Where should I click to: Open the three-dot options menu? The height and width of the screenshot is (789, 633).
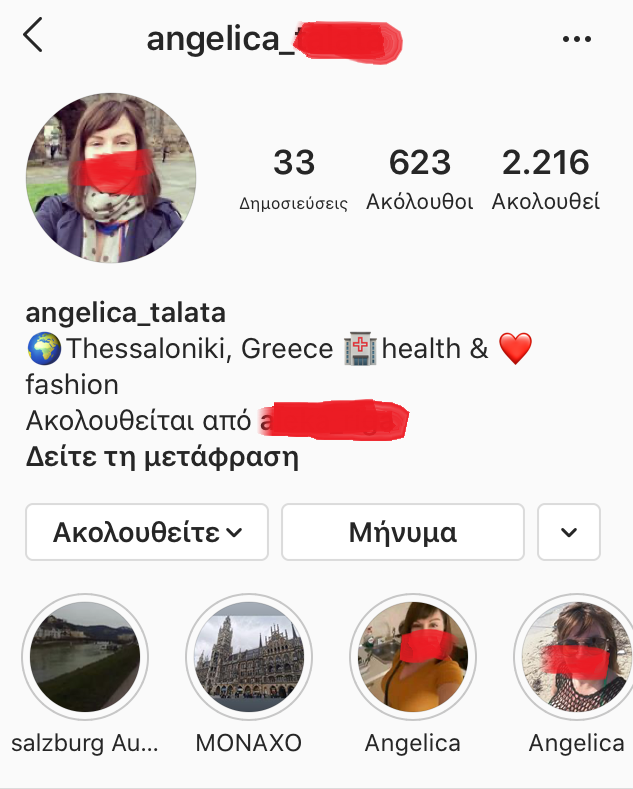tap(577, 39)
